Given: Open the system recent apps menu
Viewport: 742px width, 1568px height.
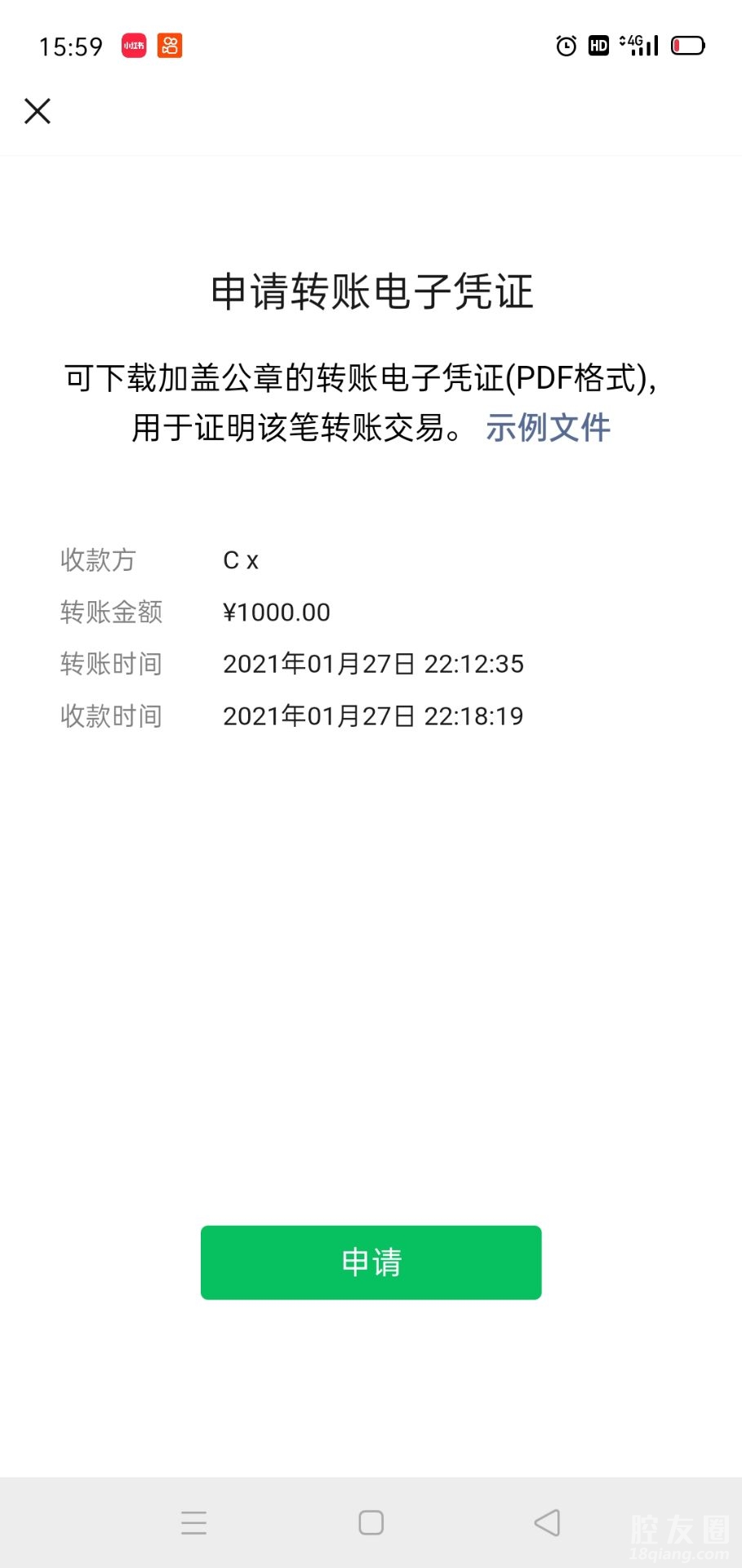Looking at the screenshot, I should 193,1522.
